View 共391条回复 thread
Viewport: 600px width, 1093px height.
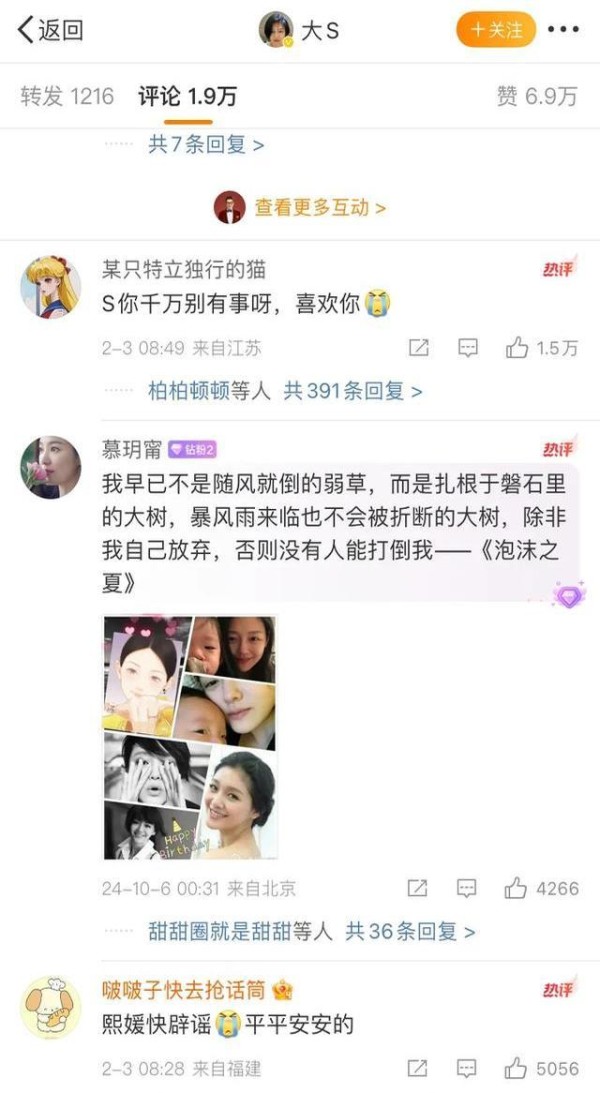(353, 391)
